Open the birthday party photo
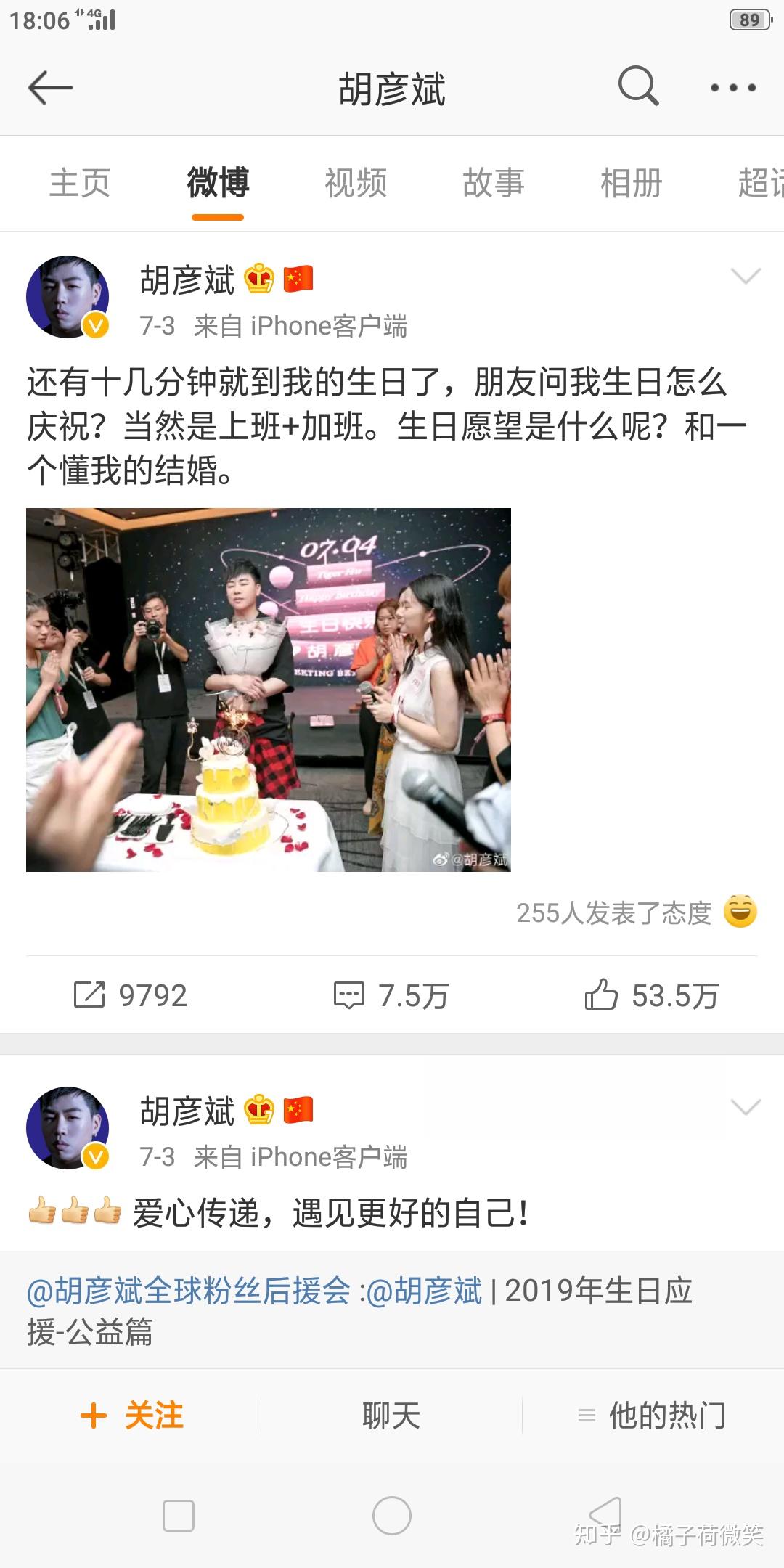The image size is (784, 1568). [269, 690]
